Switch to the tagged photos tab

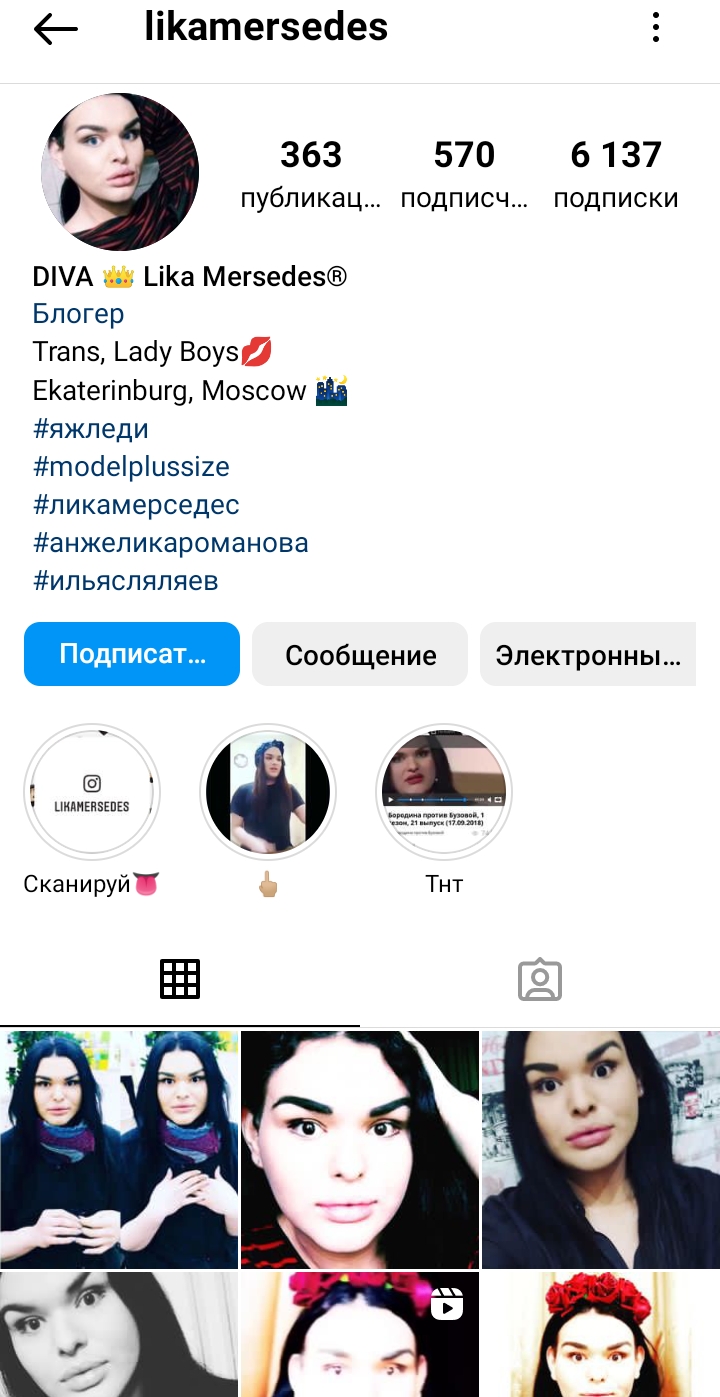[x=540, y=979]
